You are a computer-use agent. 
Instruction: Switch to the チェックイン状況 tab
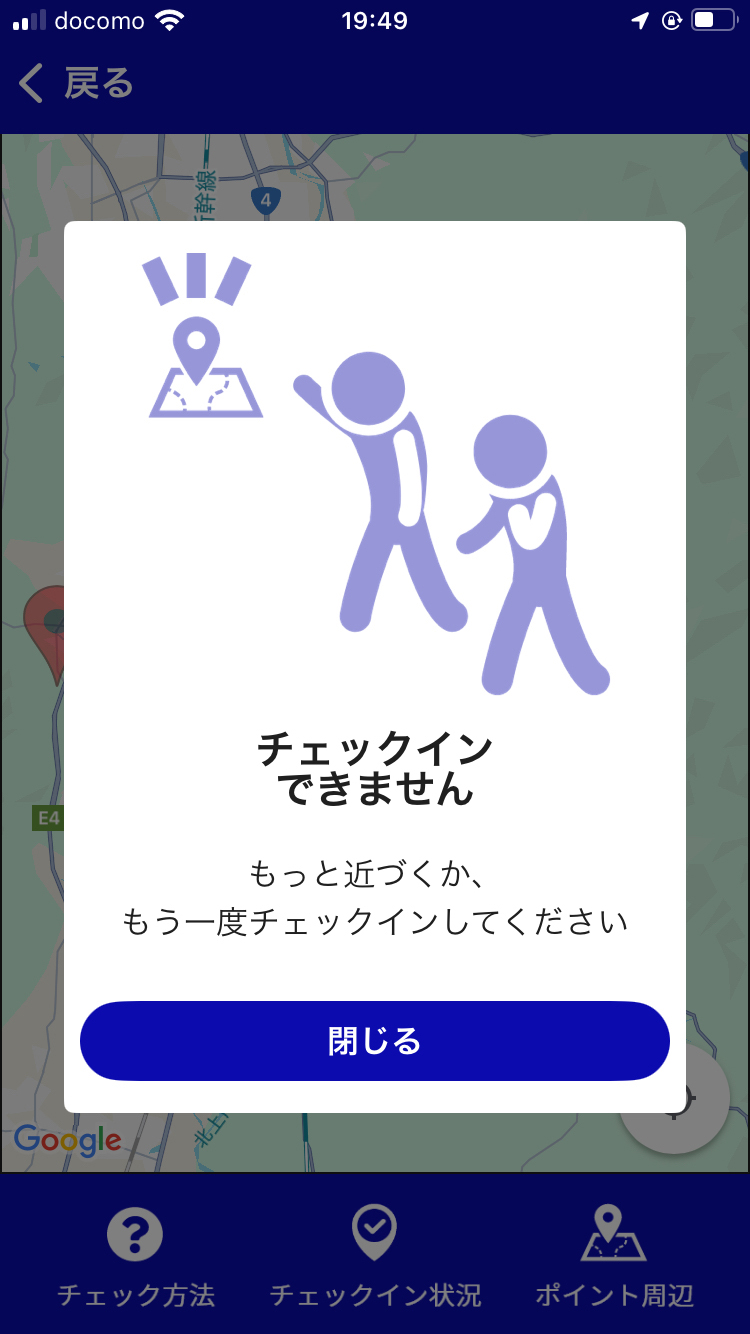tap(375, 1257)
